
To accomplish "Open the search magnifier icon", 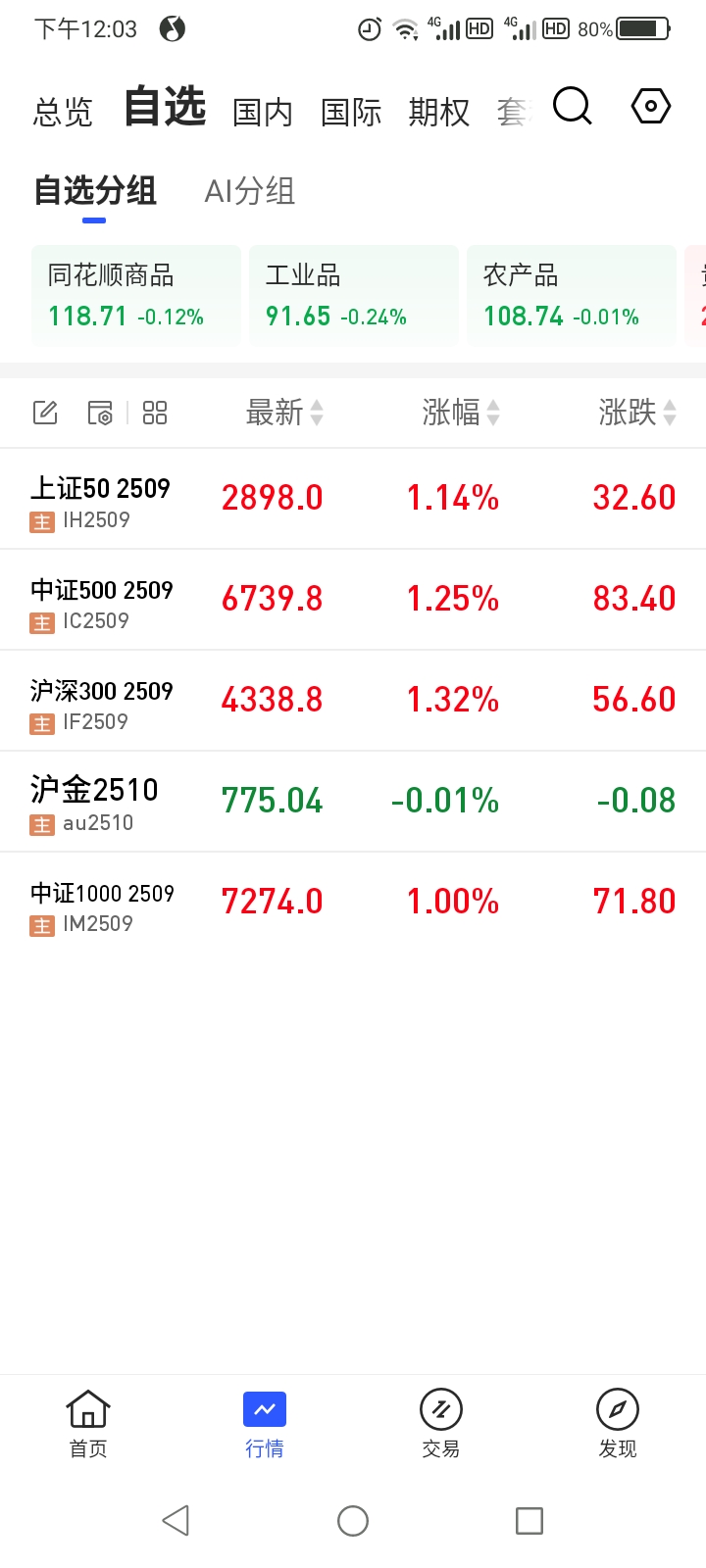I will (x=573, y=106).
